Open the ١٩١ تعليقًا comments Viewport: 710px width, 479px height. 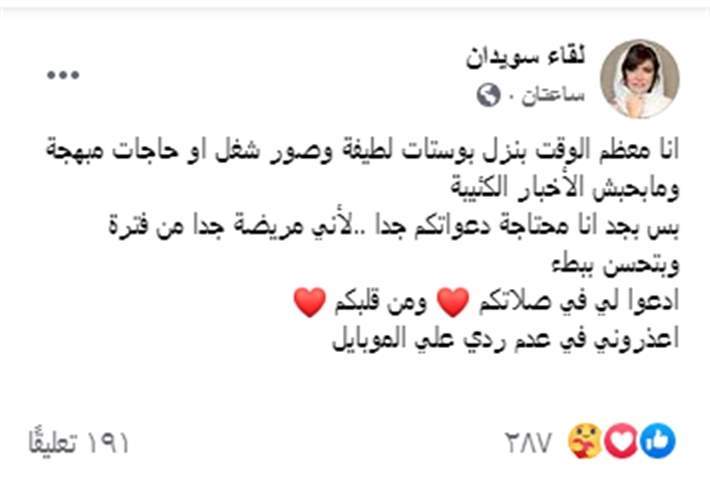click(x=81, y=441)
